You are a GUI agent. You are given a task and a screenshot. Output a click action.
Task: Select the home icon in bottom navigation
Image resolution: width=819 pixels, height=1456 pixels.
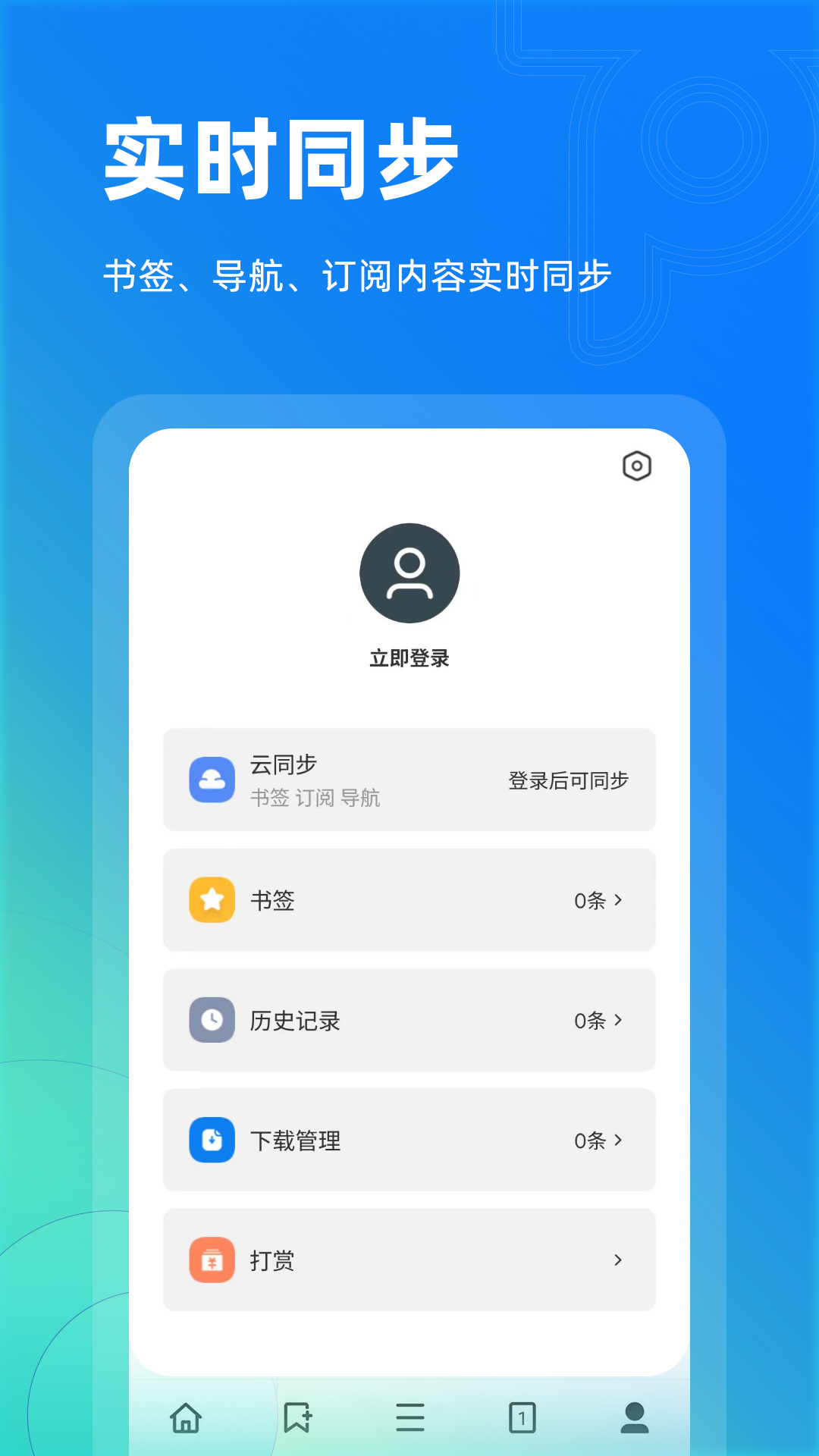coord(186,1418)
